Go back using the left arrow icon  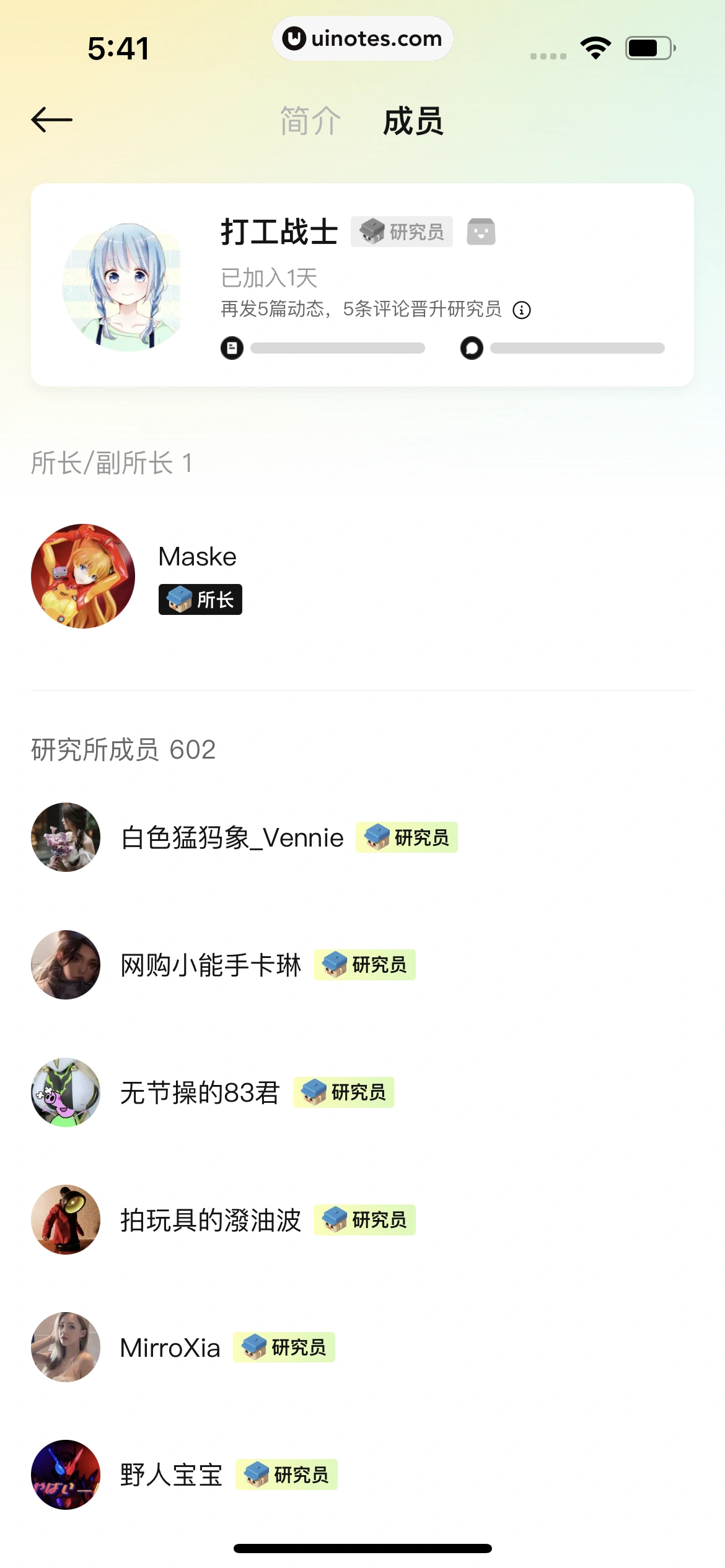pyautogui.click(x=50, y=119)
